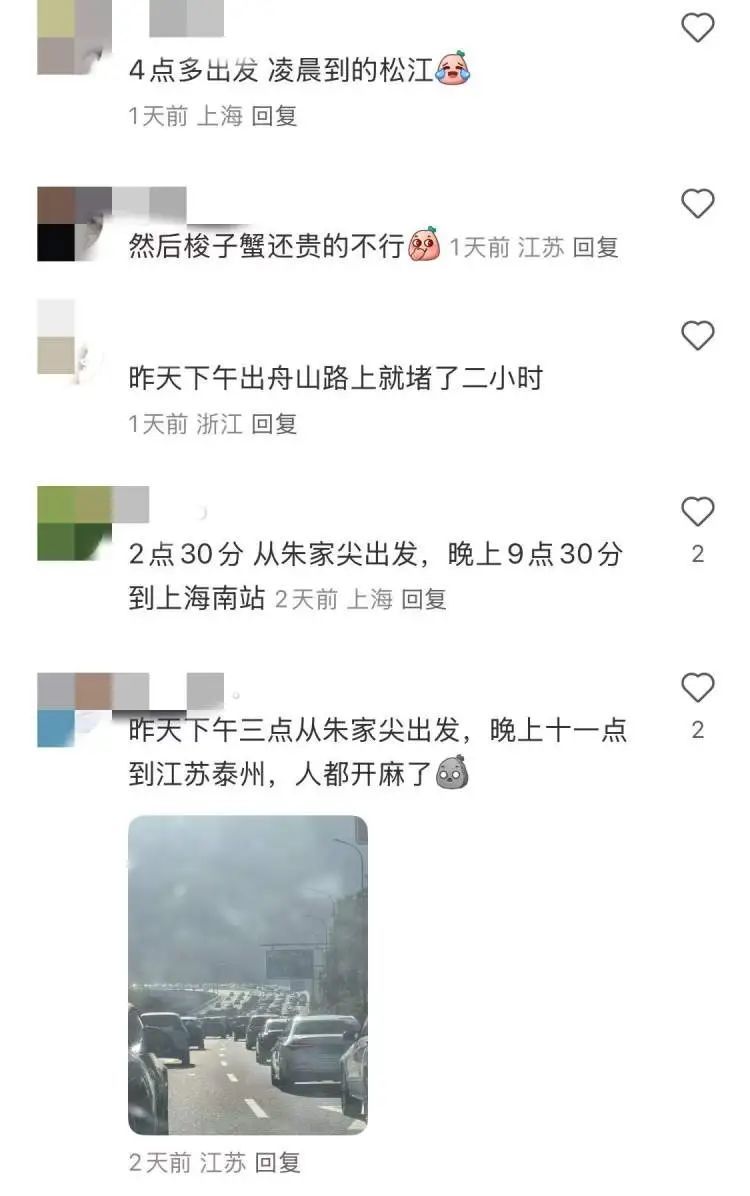
Task: Like the 梭子蟹还贵的不行 comment
Action: pyautogui.click(x=698, y=204)
